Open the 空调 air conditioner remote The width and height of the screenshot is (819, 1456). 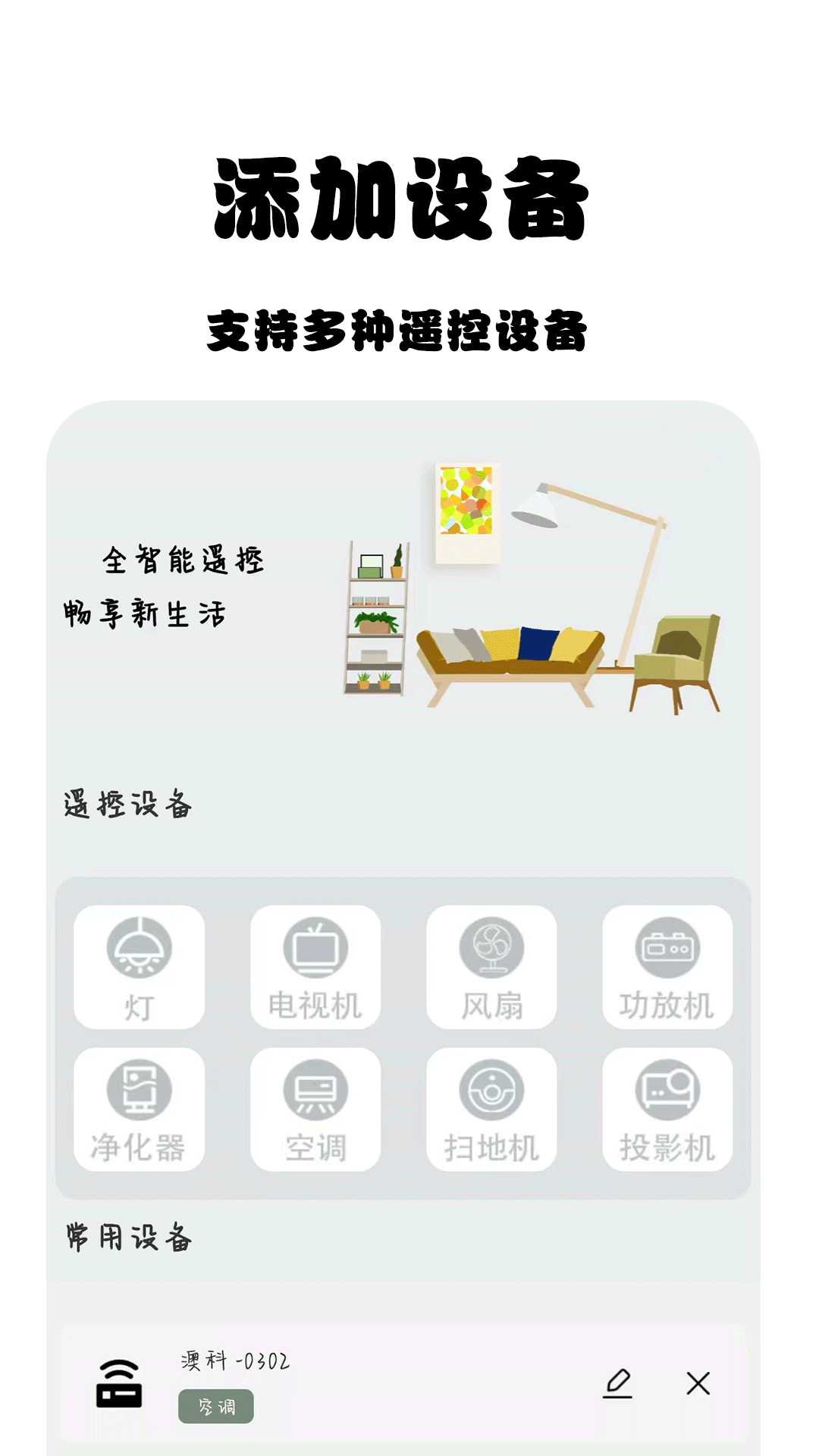[315, 1109]
